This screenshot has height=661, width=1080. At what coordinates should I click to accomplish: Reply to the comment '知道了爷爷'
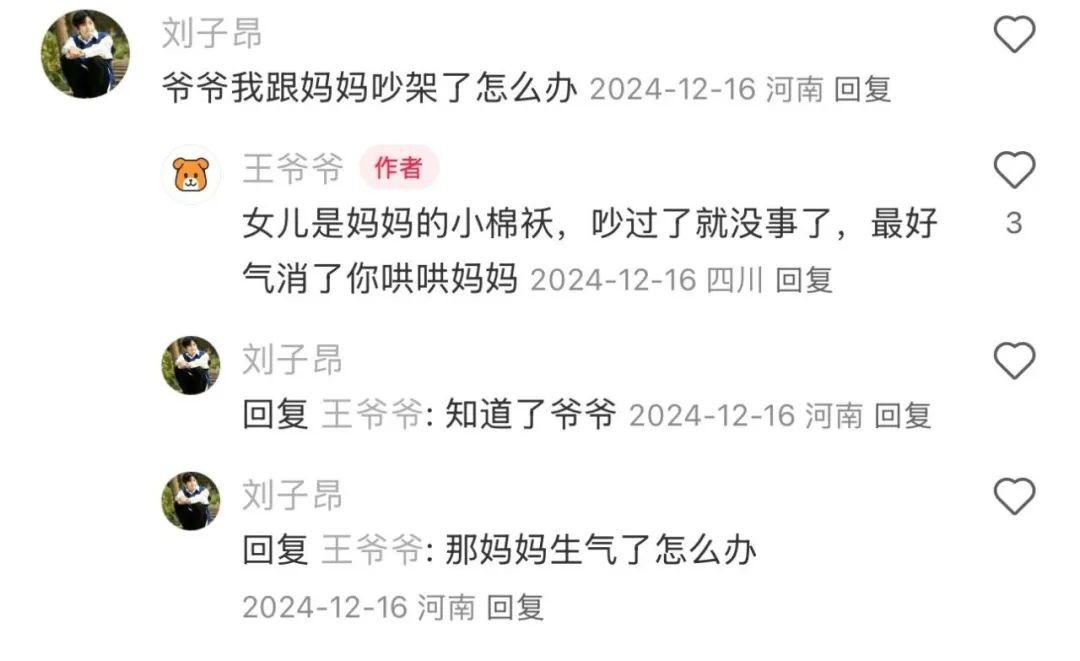pos(902,415)
